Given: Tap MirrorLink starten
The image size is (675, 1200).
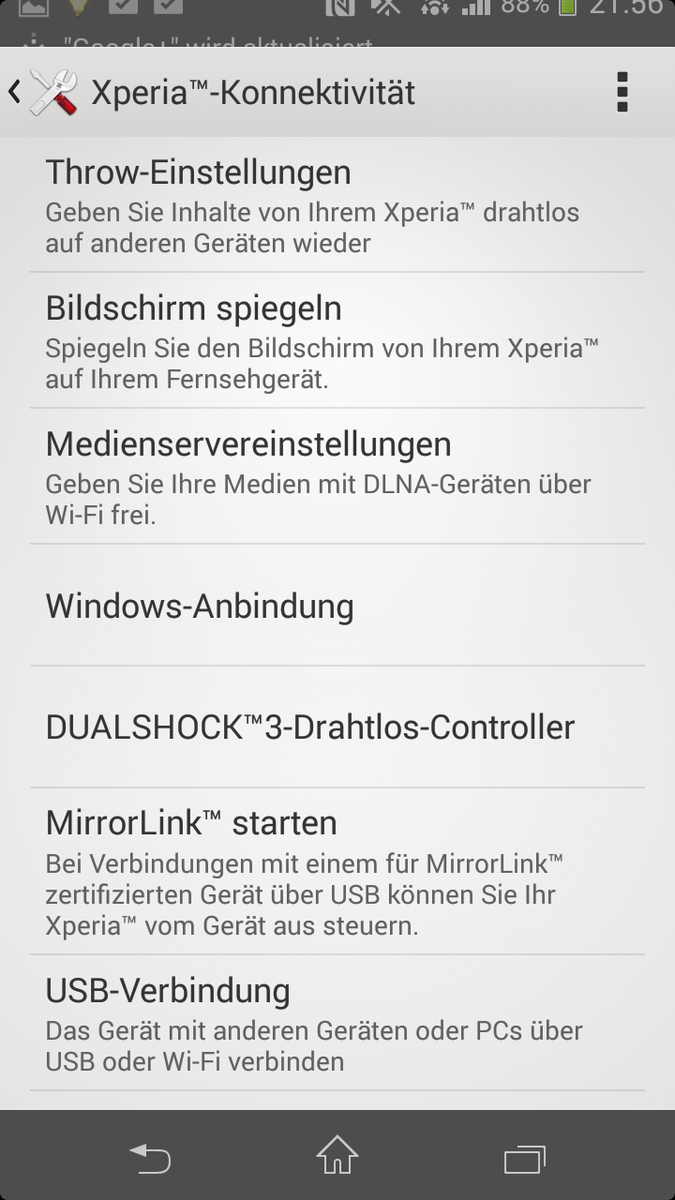Looking at the screenshot, I should click(337, 871).
